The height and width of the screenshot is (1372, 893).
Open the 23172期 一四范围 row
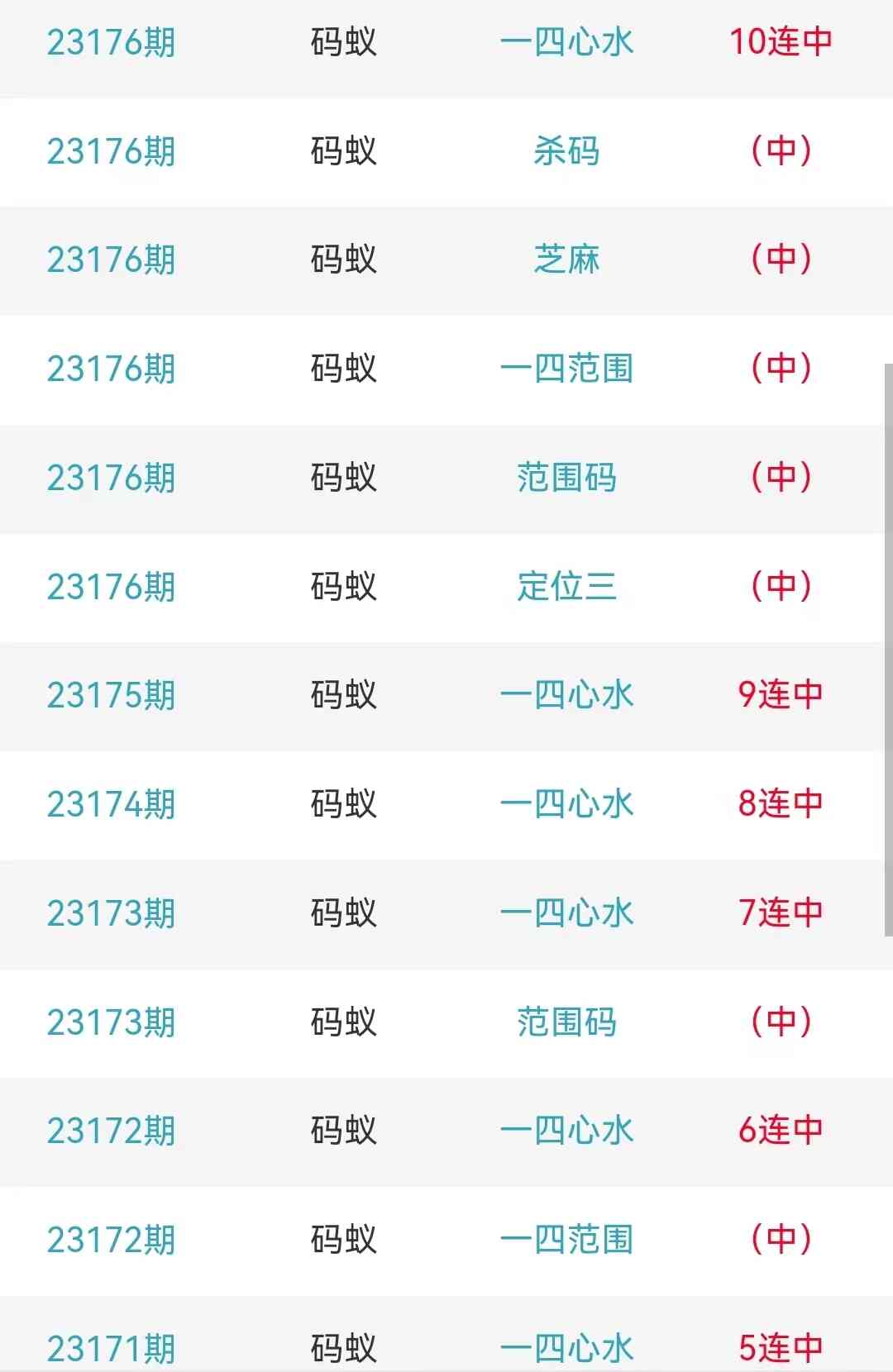pyautogui.click(x=566, y=1240)
